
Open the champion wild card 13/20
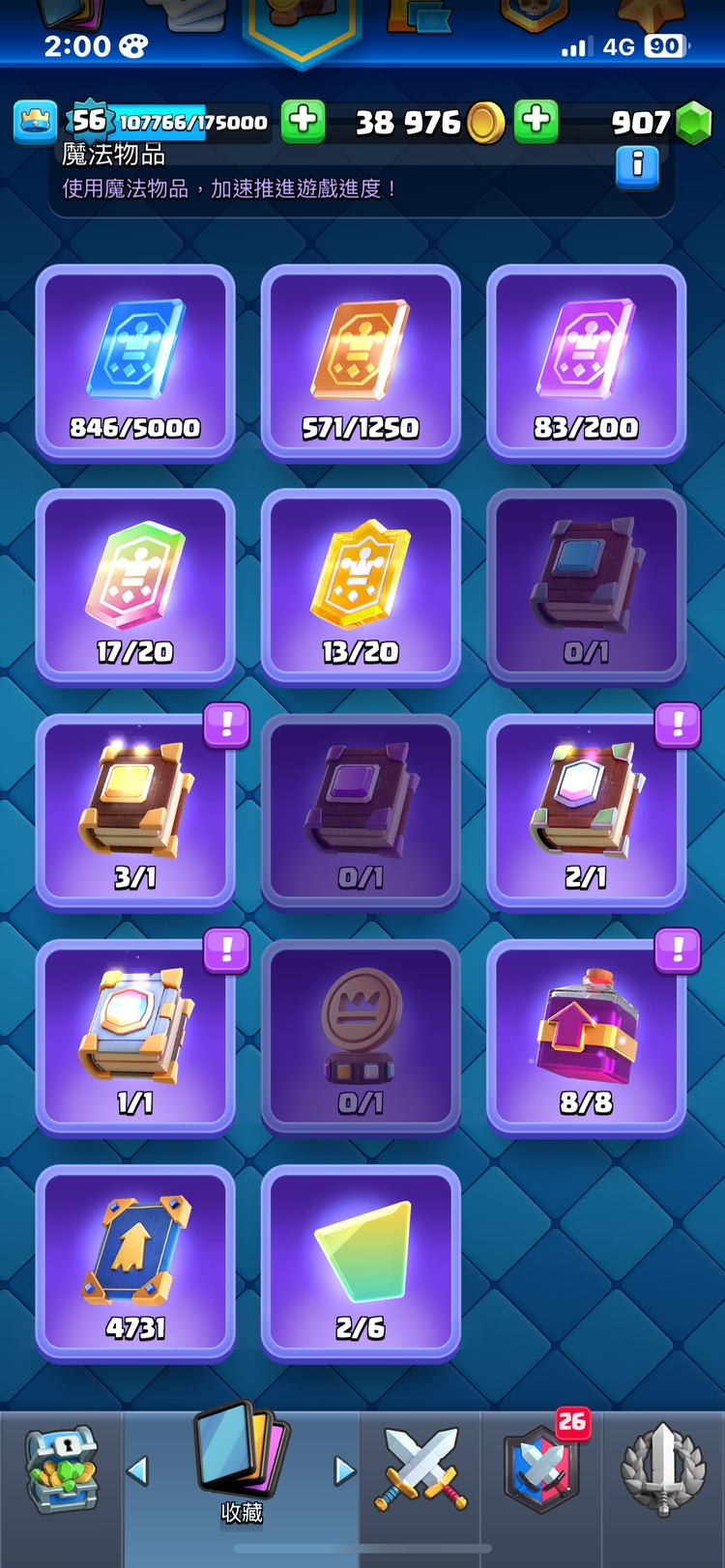click(x=361, y=586)
